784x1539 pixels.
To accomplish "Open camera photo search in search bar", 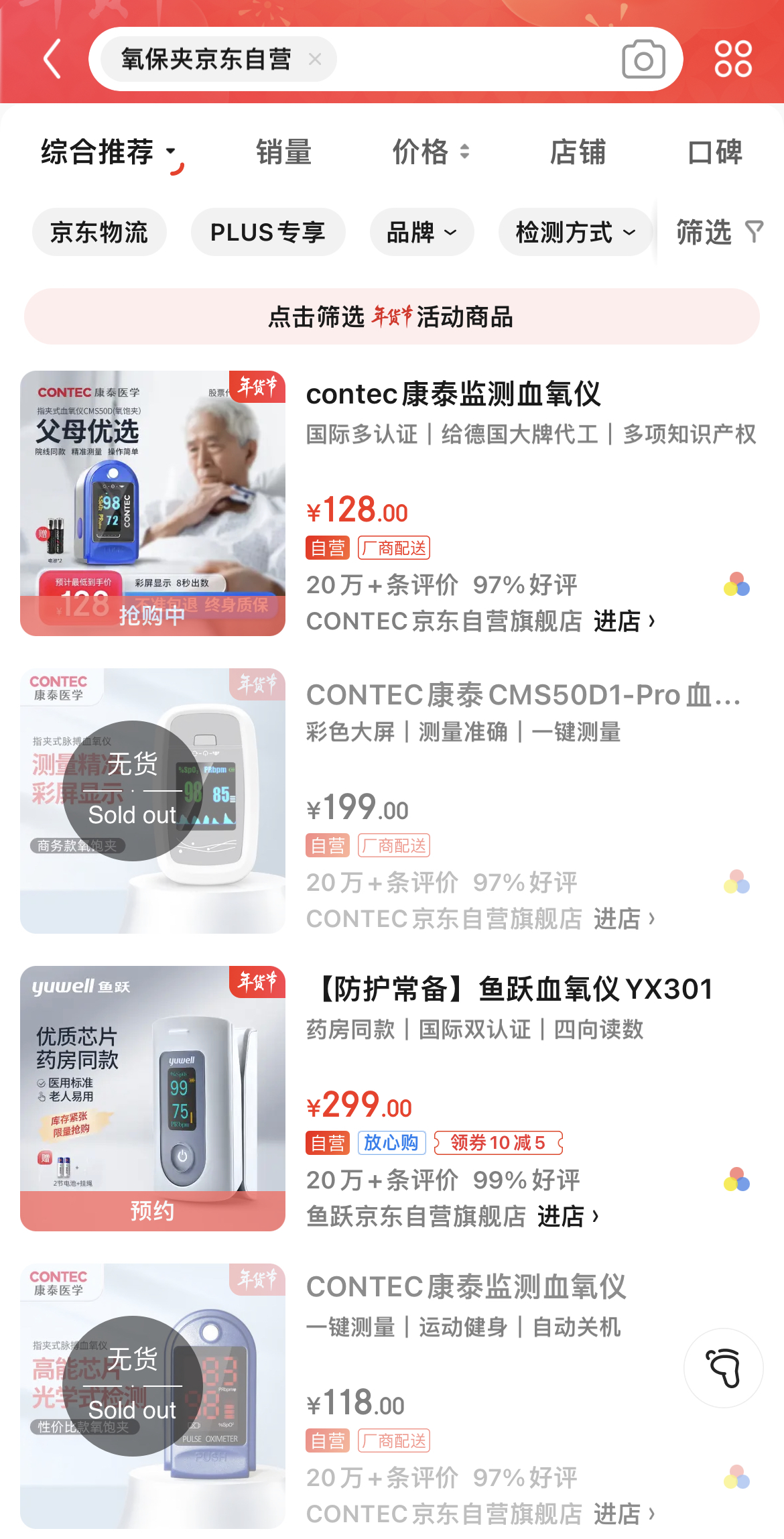I will tap(643, 60).
